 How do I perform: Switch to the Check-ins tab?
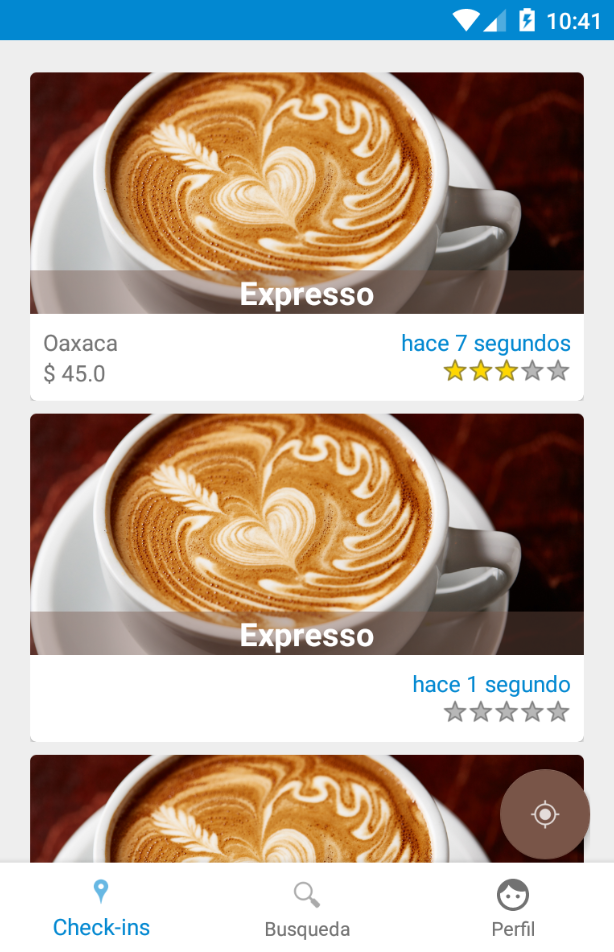click(101, 908)
